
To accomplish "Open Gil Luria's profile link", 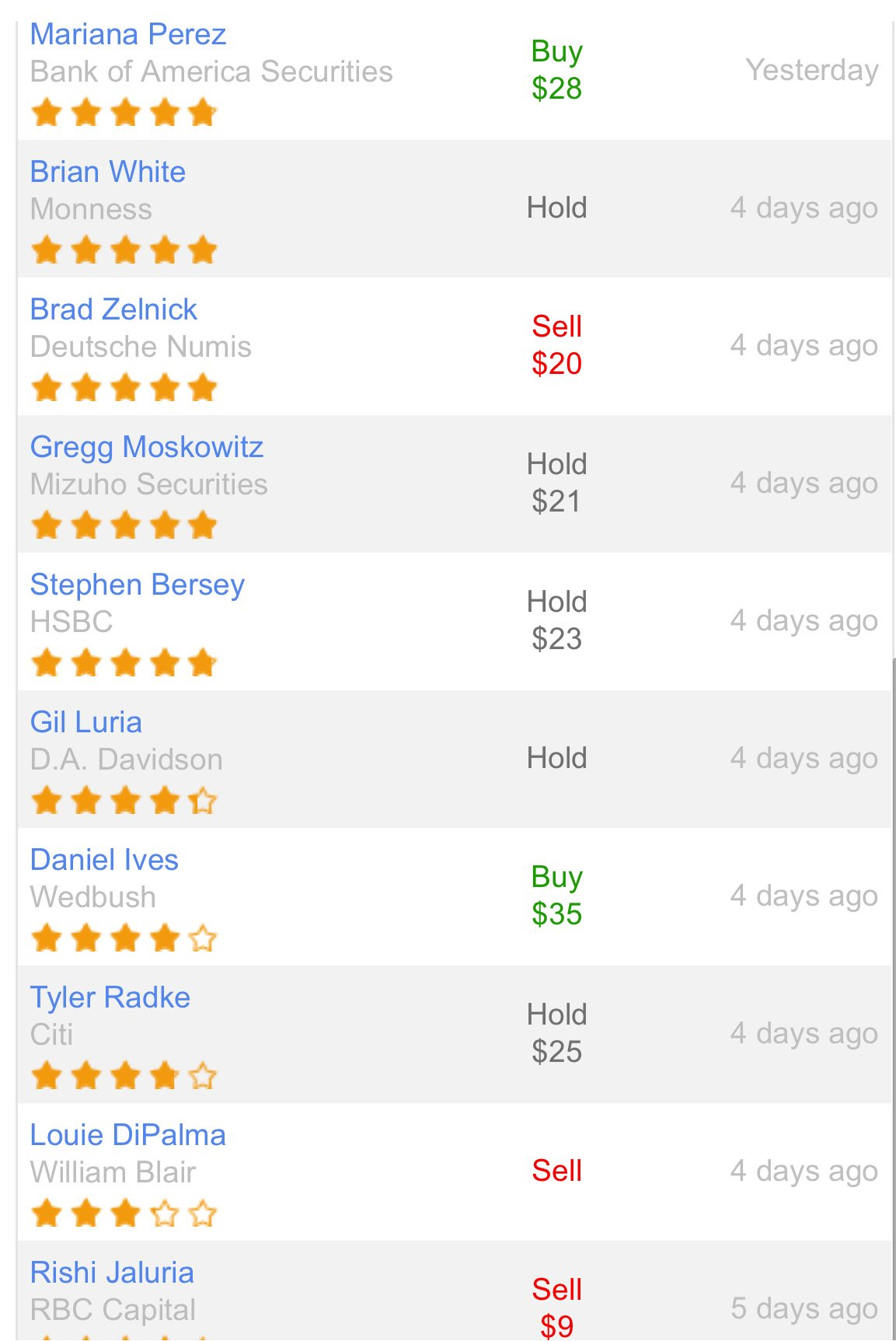I will (x=86, y=722).
